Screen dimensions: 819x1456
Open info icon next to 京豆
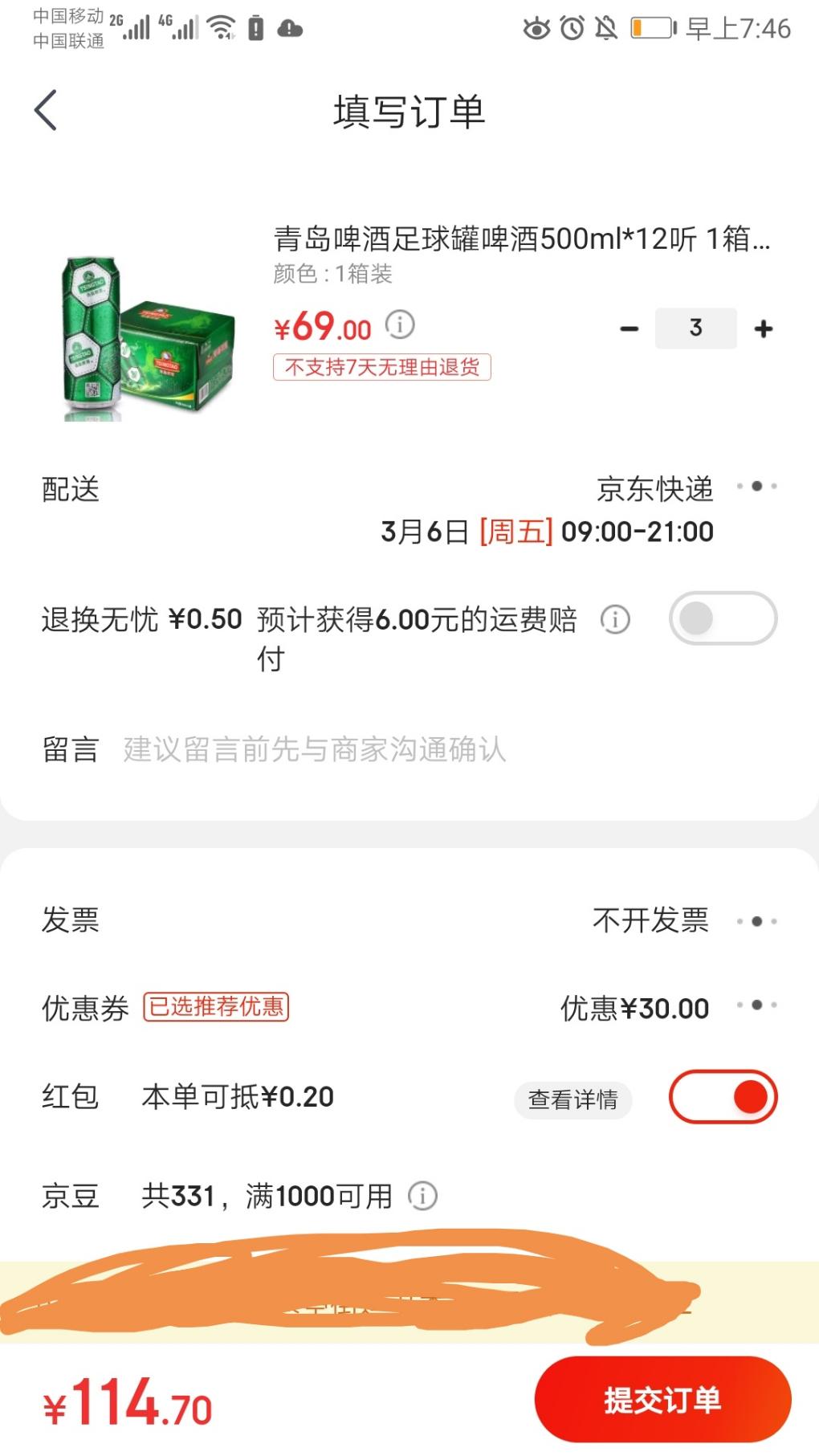(x=422, y=1196)
